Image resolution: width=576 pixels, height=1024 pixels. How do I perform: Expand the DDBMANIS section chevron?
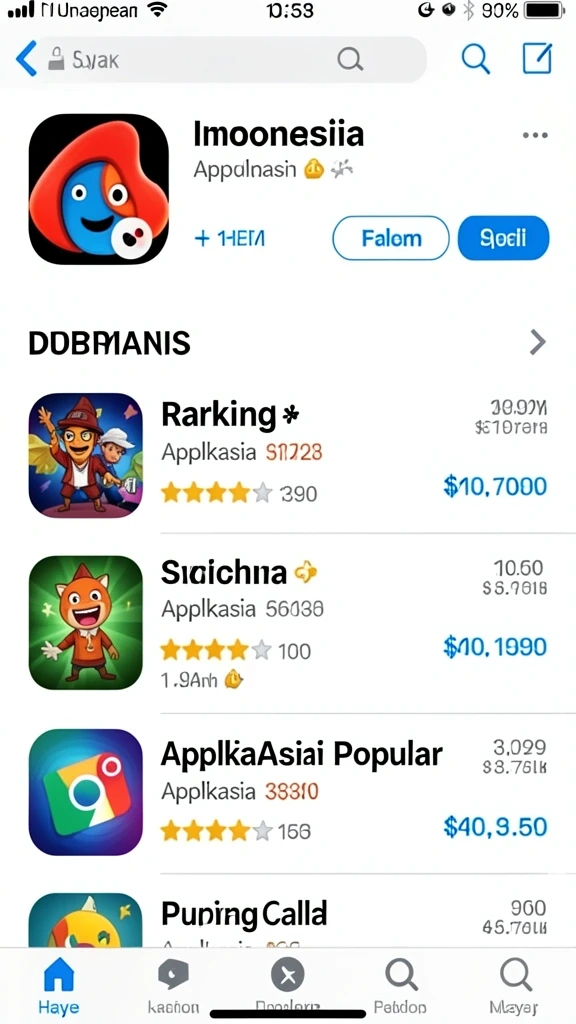(537, 342)
